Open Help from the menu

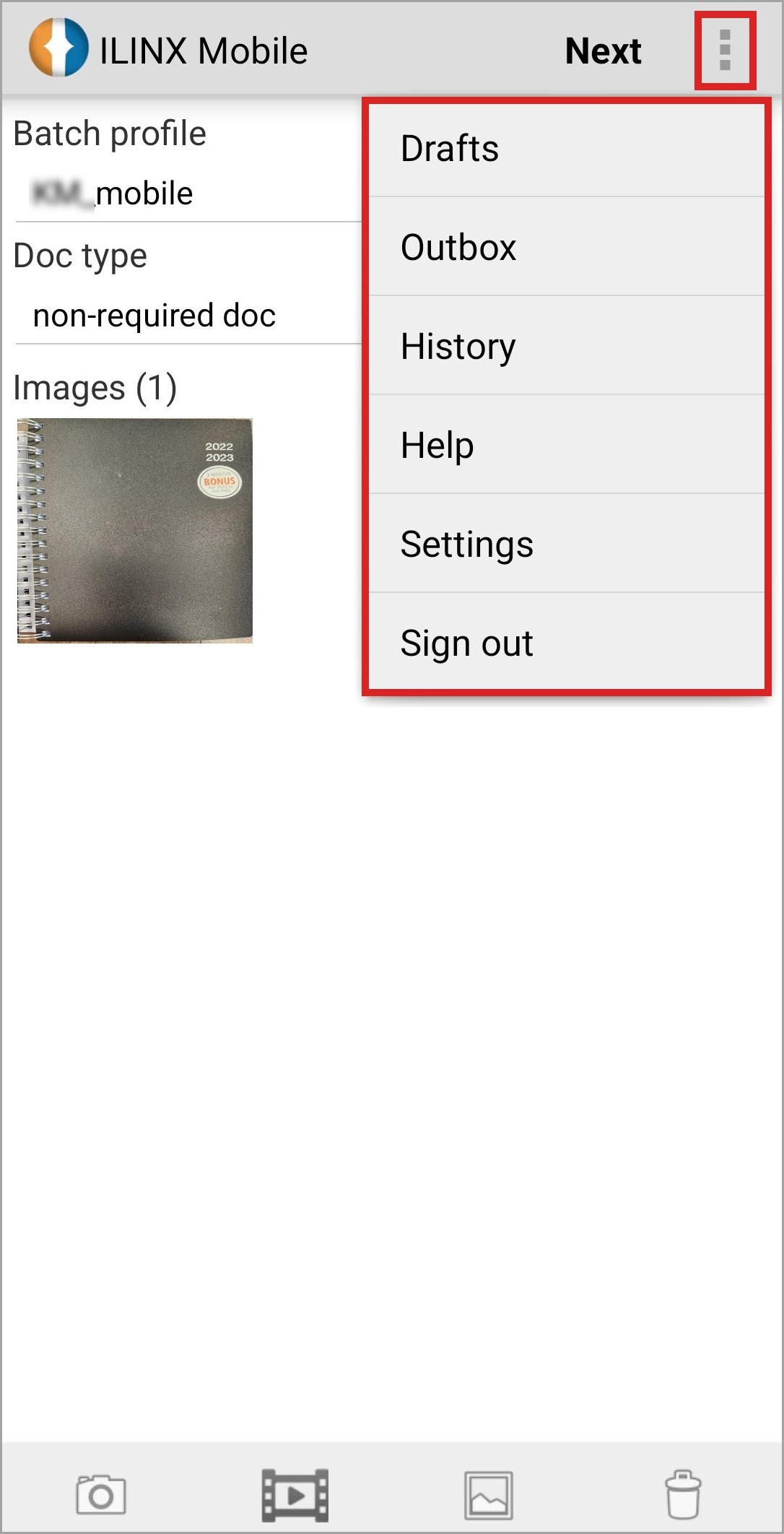pyautogui.click(x=566, y=446)
